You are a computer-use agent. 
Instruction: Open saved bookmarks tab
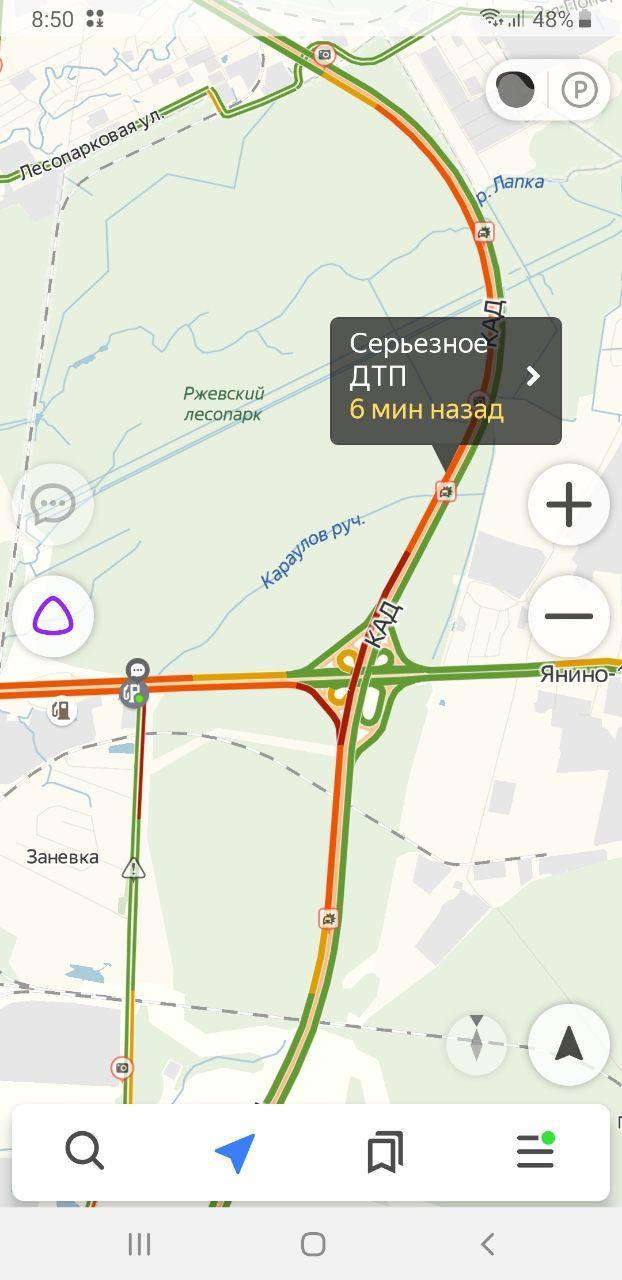tap(385, 1152)
